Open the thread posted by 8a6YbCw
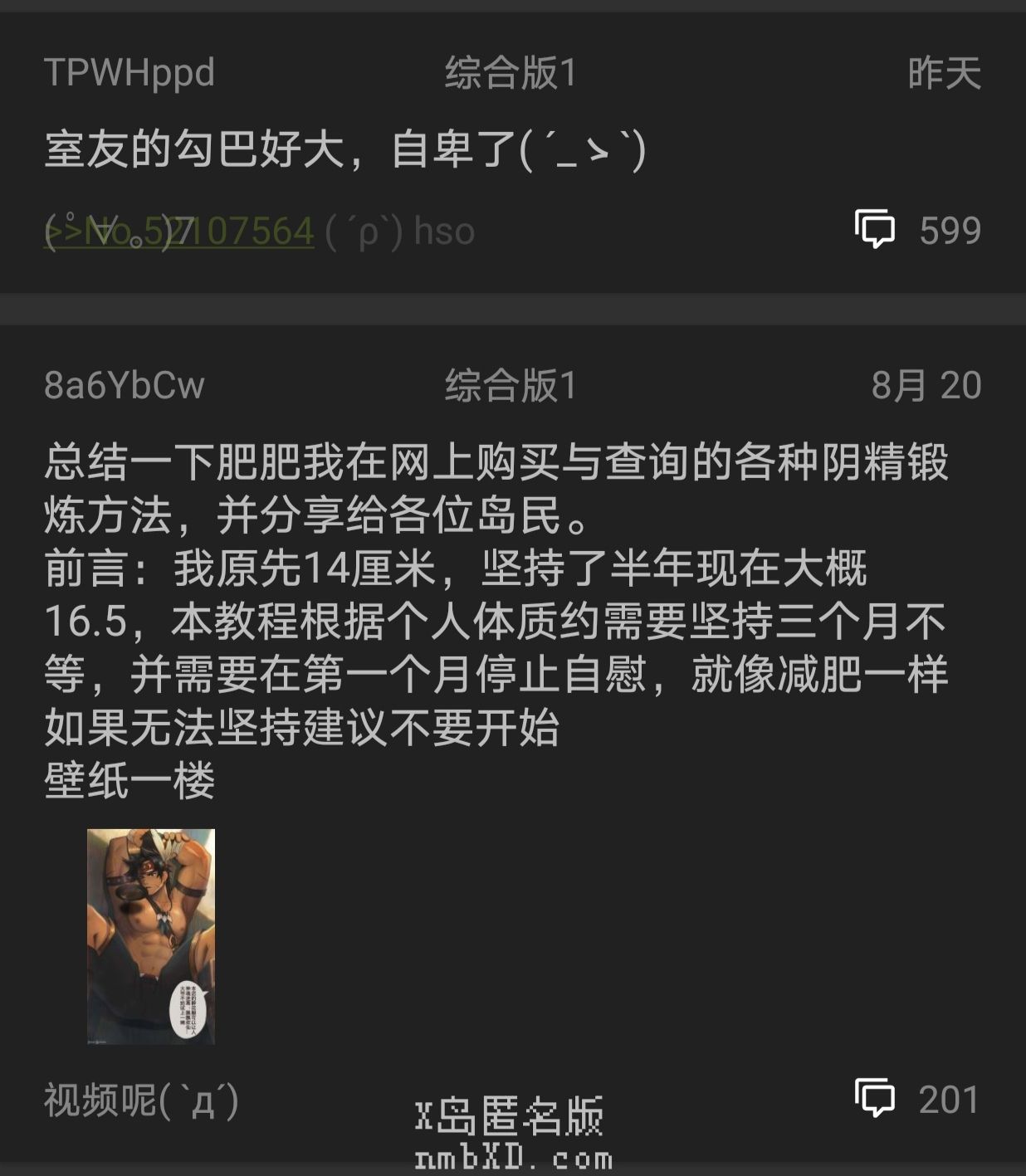The width and height of the screenshot is (1026, 1176). [496, 621]
